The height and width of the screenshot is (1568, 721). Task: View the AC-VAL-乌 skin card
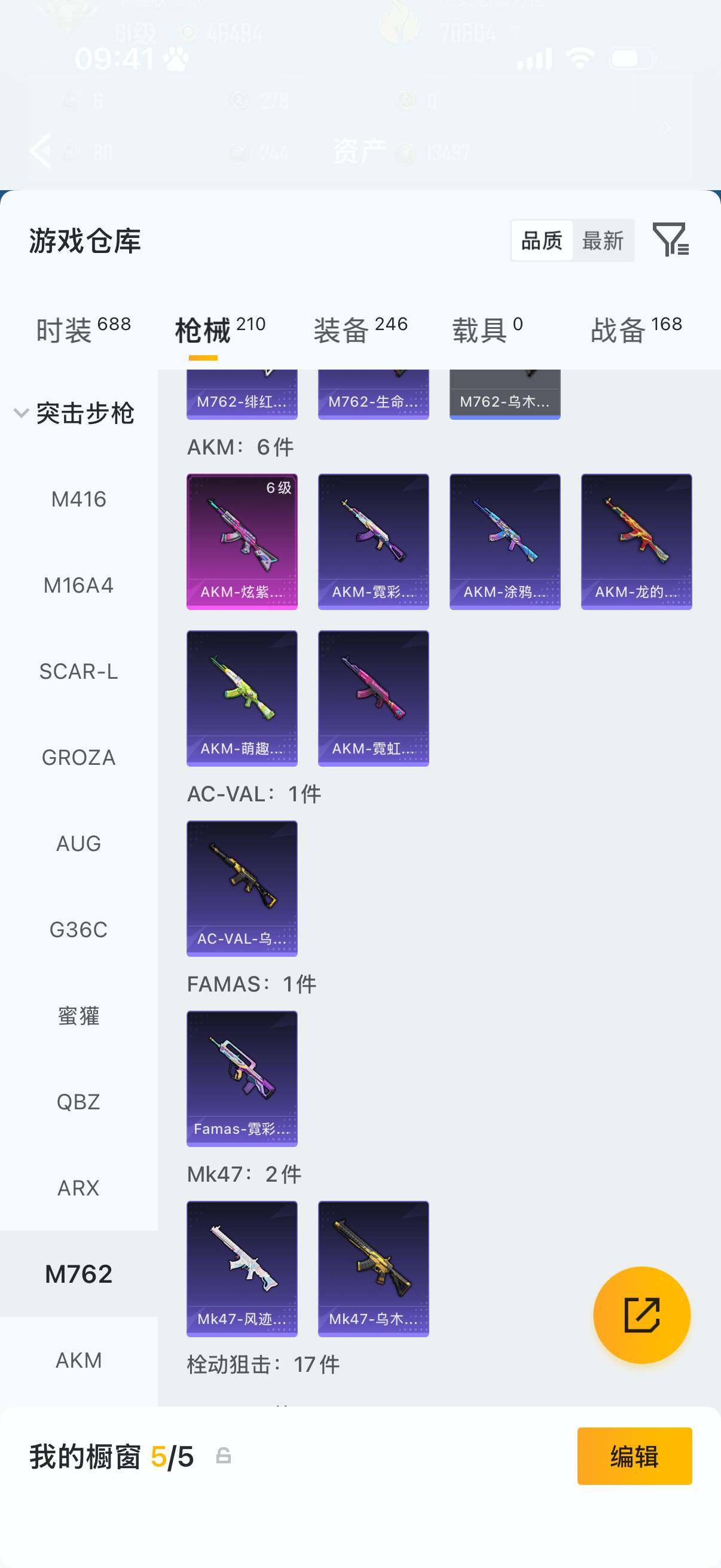242,889
